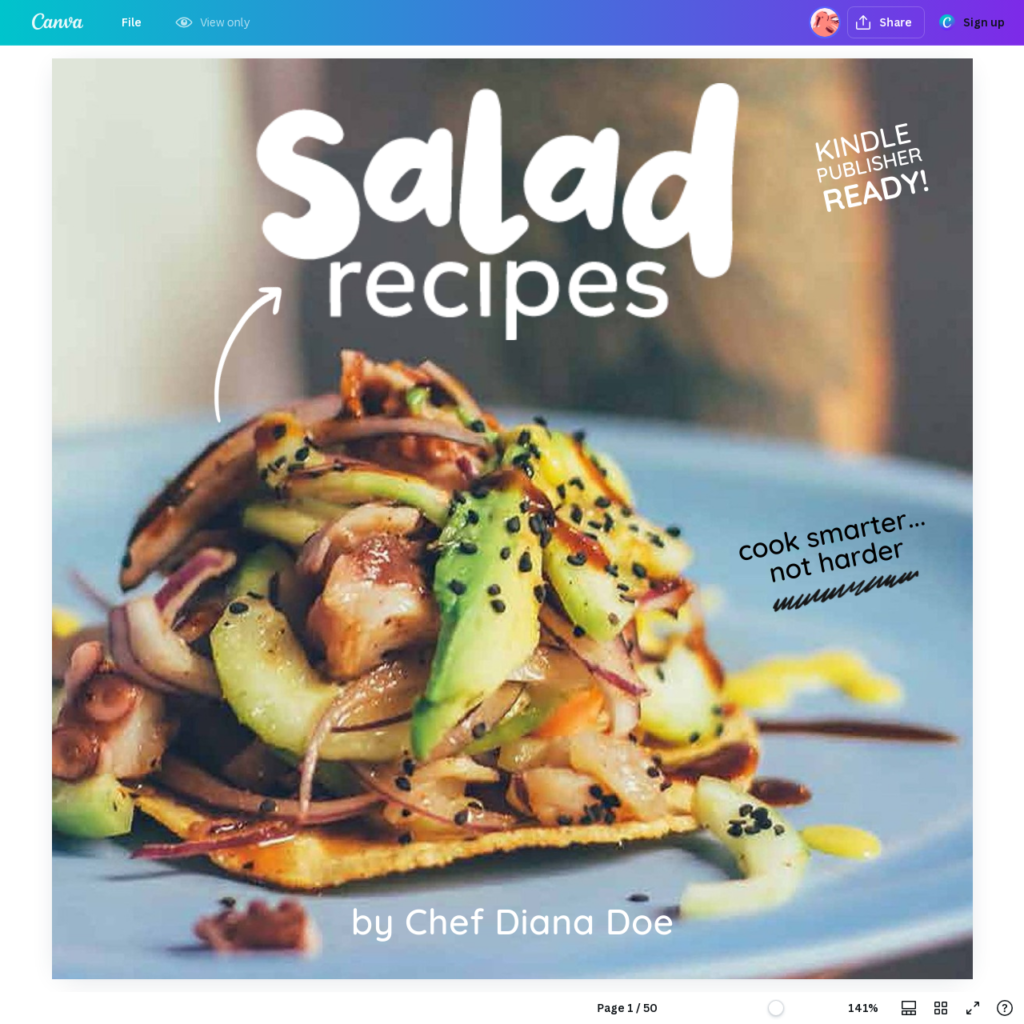Share this design
The image size is (1024, 1024).
pos(884,22)
